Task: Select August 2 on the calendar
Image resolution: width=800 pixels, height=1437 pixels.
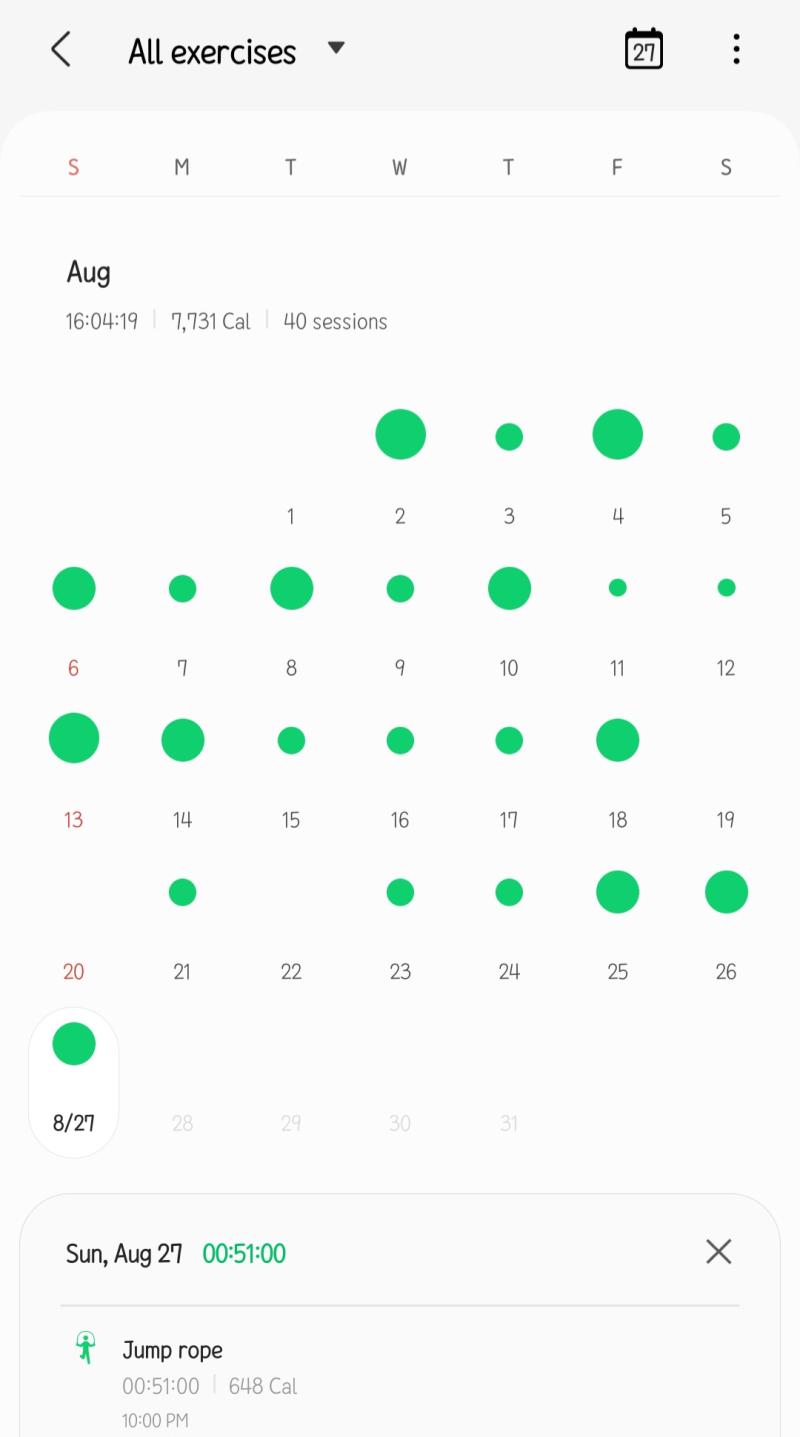Action: point(400,467)
